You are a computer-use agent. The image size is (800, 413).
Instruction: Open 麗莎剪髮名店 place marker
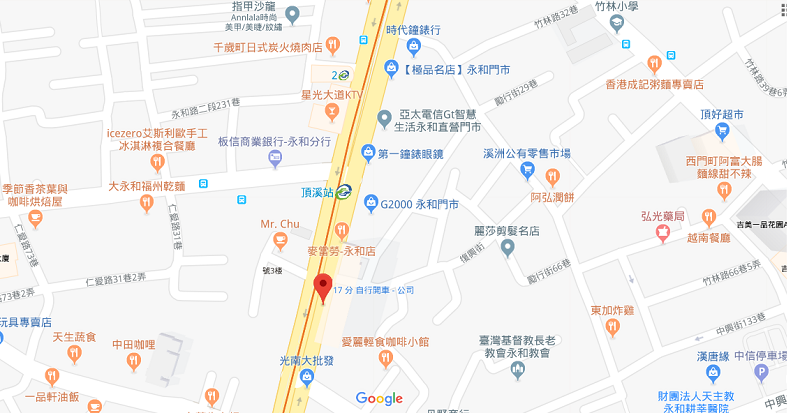tap(506, 248)
